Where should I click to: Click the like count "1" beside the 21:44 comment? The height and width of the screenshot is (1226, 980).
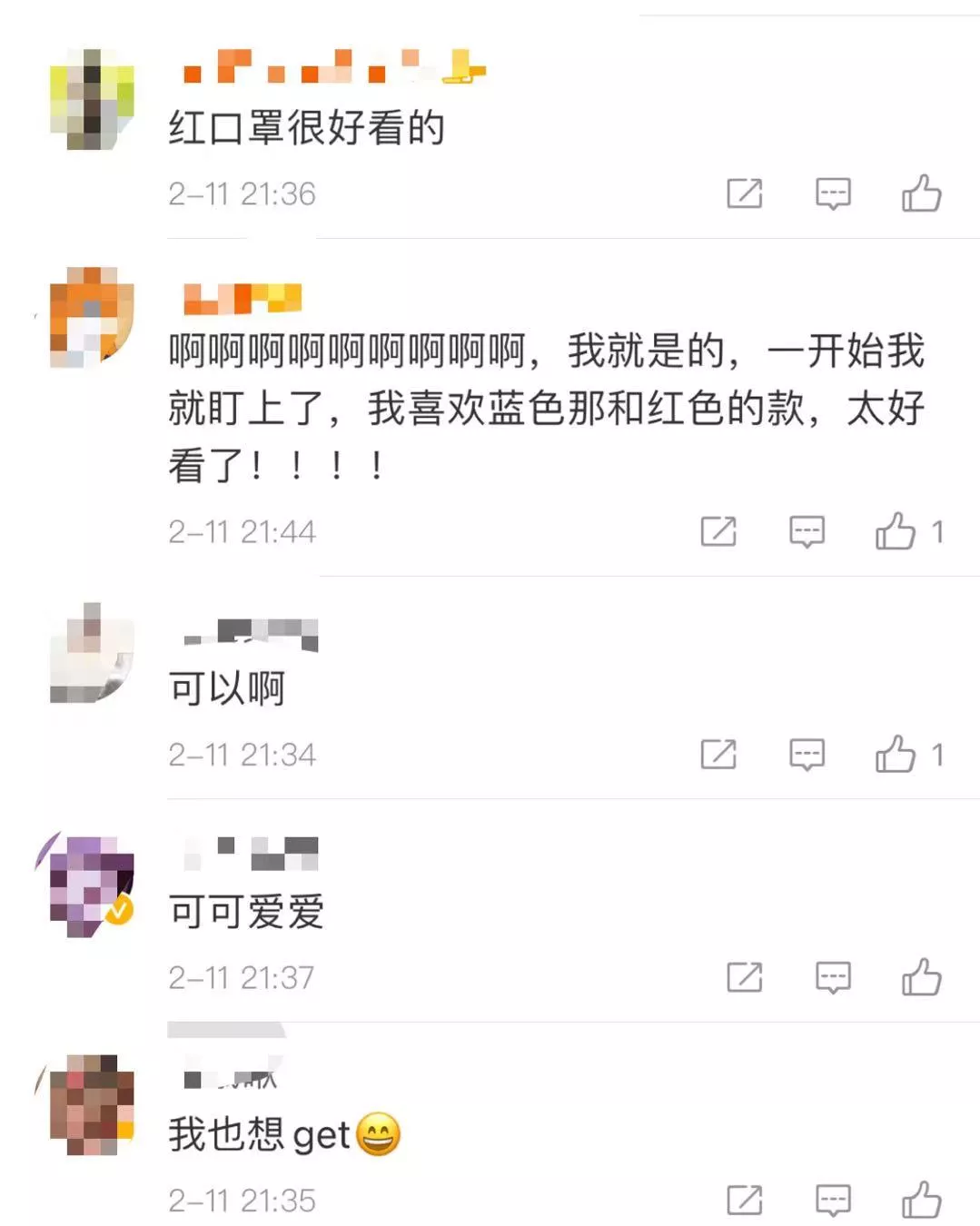click(x=937, y=532)
